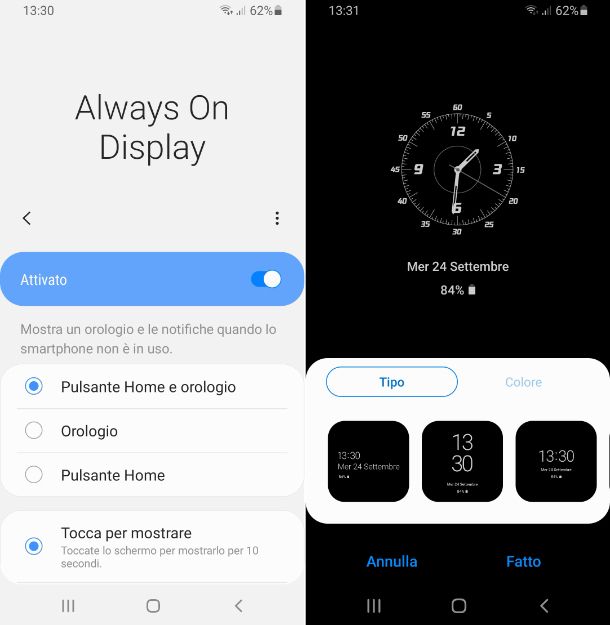Screen dimensions: 610x625
Task: Pick the stacked 13 over 30 clock style
Action: tap(462, 461)
